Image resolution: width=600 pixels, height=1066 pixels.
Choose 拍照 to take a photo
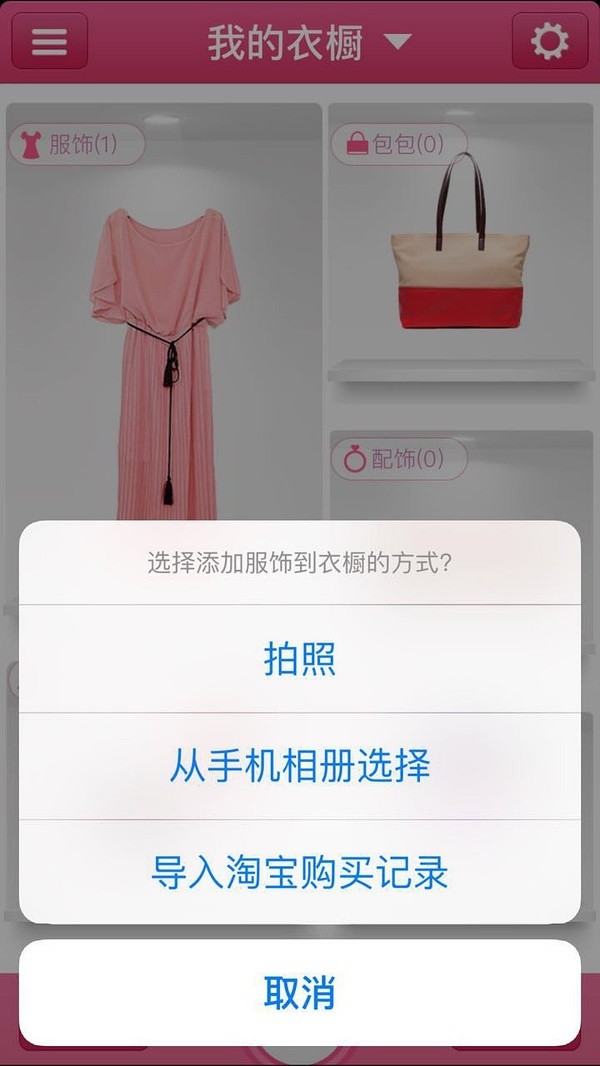point(299,659)
